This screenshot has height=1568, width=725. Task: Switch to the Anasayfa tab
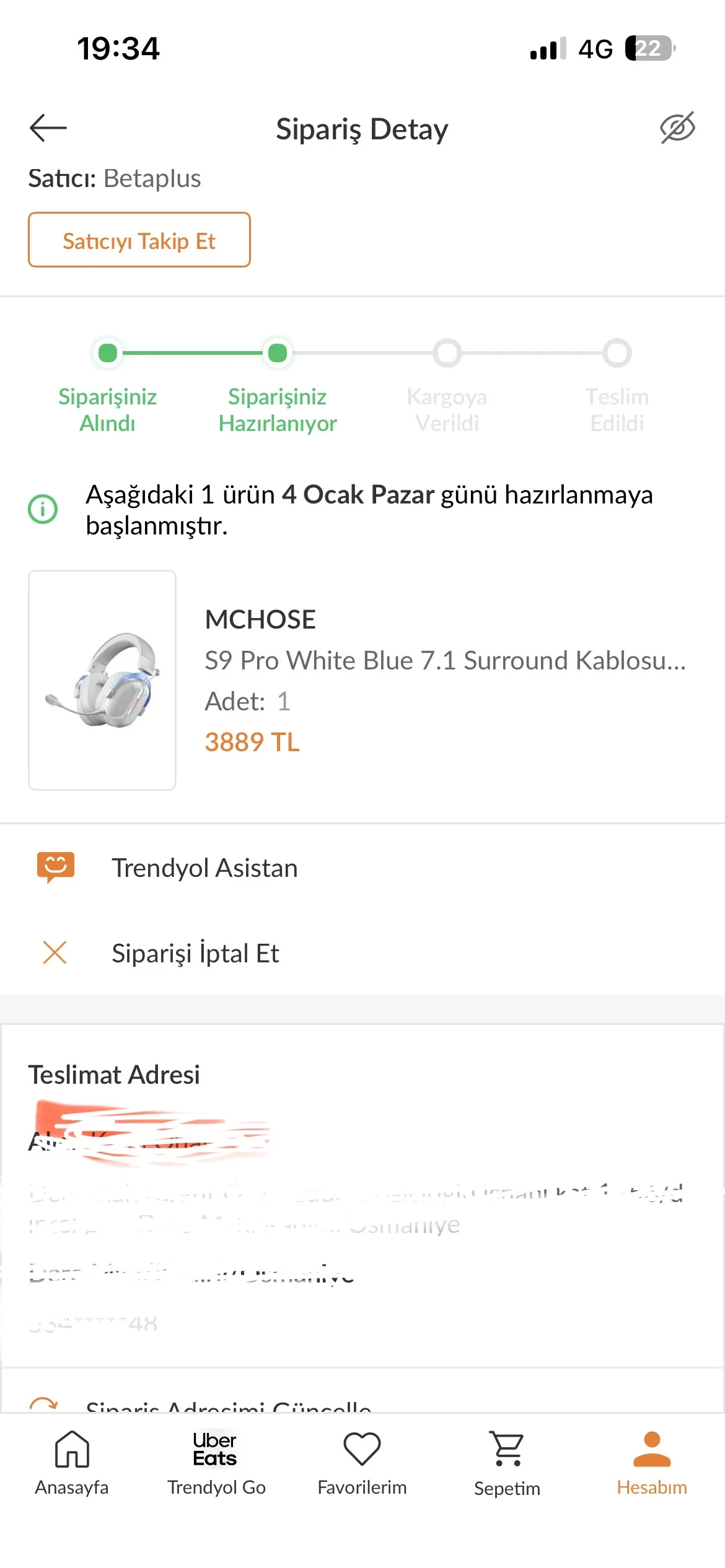pos(72,1463)
